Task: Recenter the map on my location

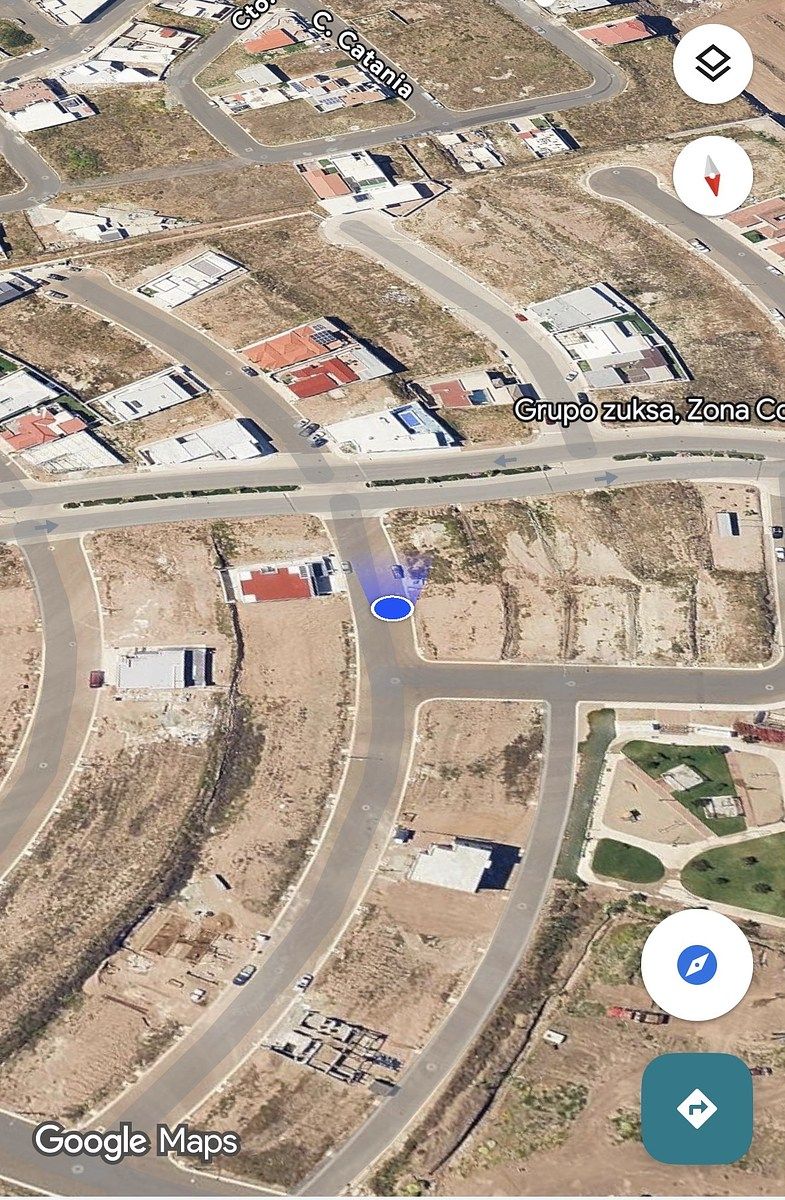Action: tap(696, 965)
